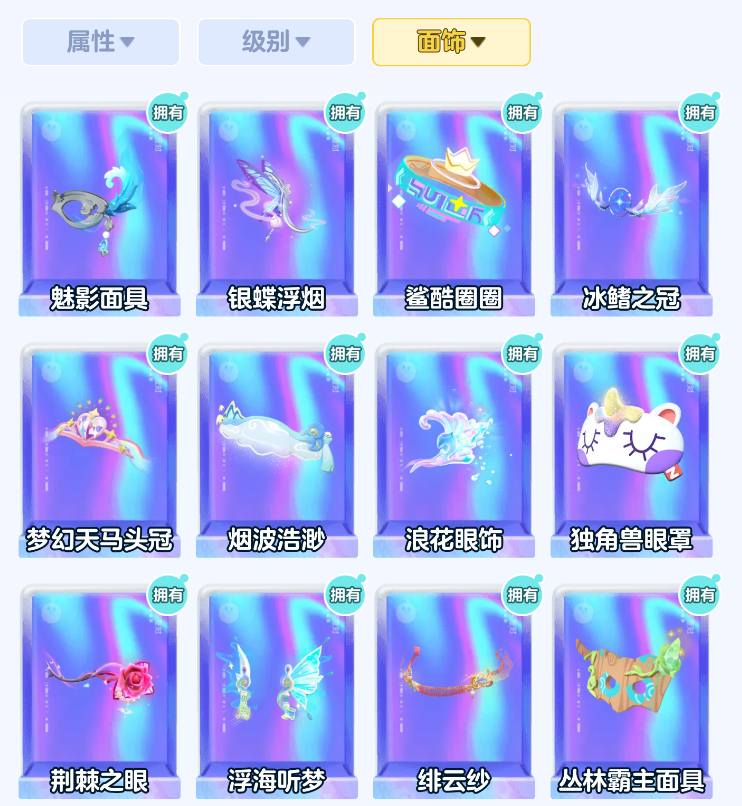
Task: View the 鲨酷圈圈 card
Action: click(x=454, y=205)
